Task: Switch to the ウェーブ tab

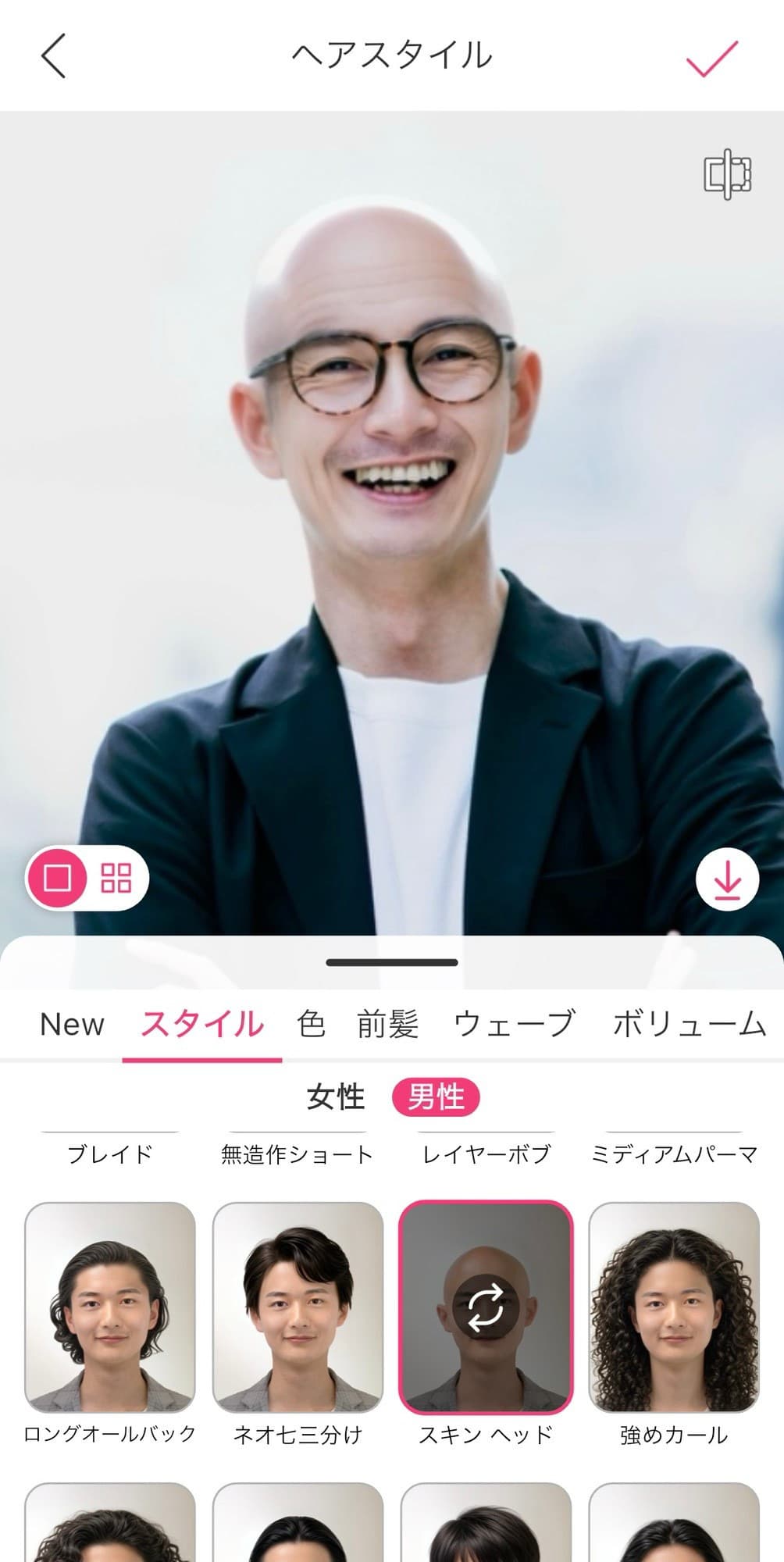Action: point(515,1024)
